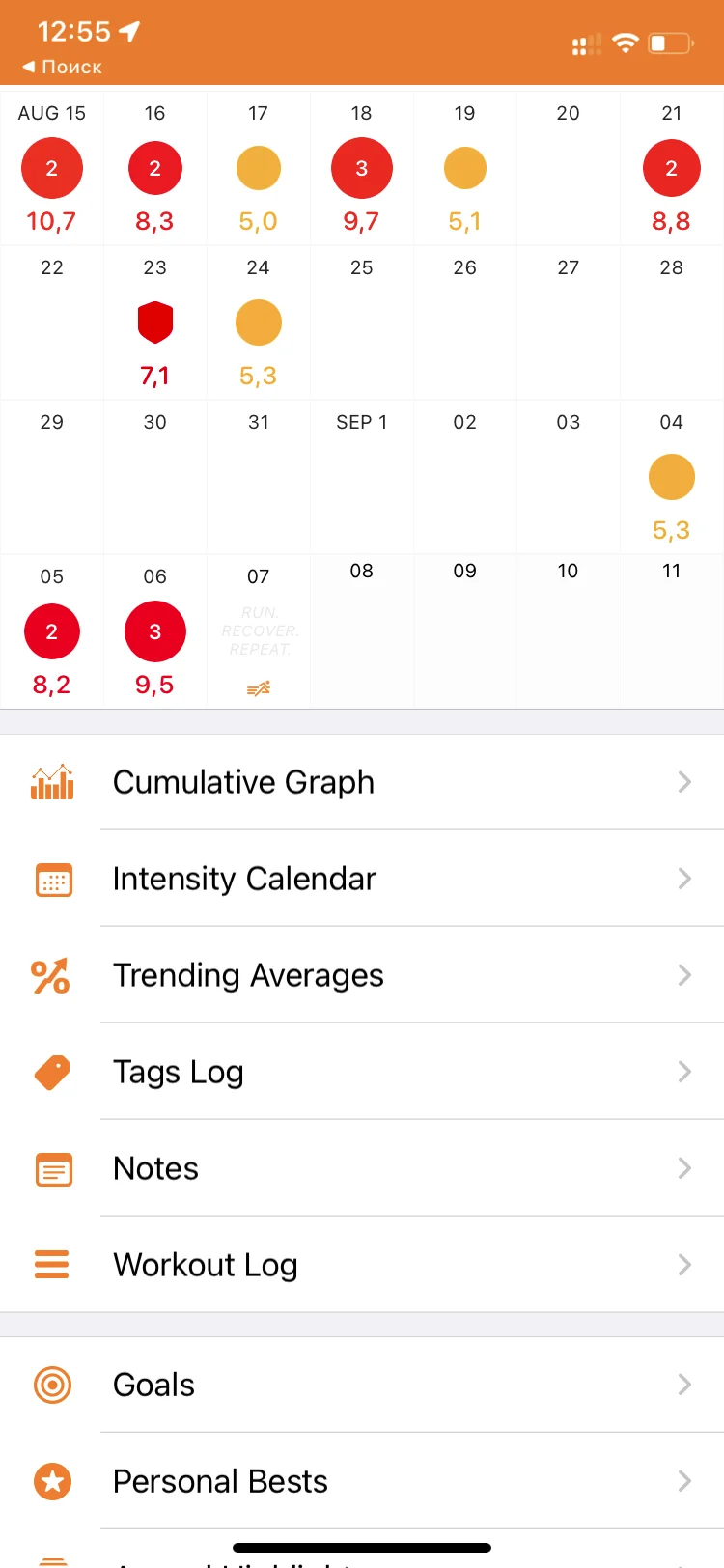
Task: Open the Aug 18 day showing 9,7
Action: pyautogui.click(x=361, y=169)
